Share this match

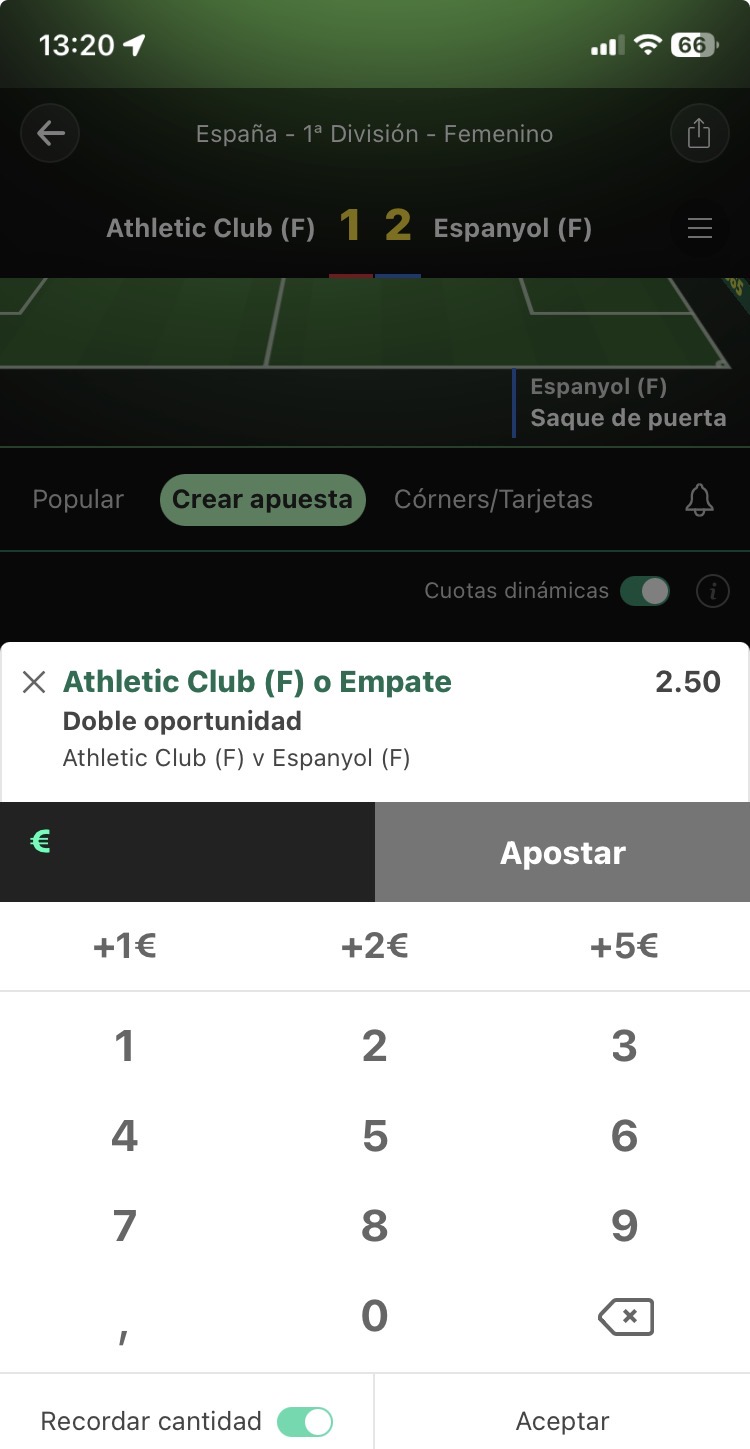(699, 133)
